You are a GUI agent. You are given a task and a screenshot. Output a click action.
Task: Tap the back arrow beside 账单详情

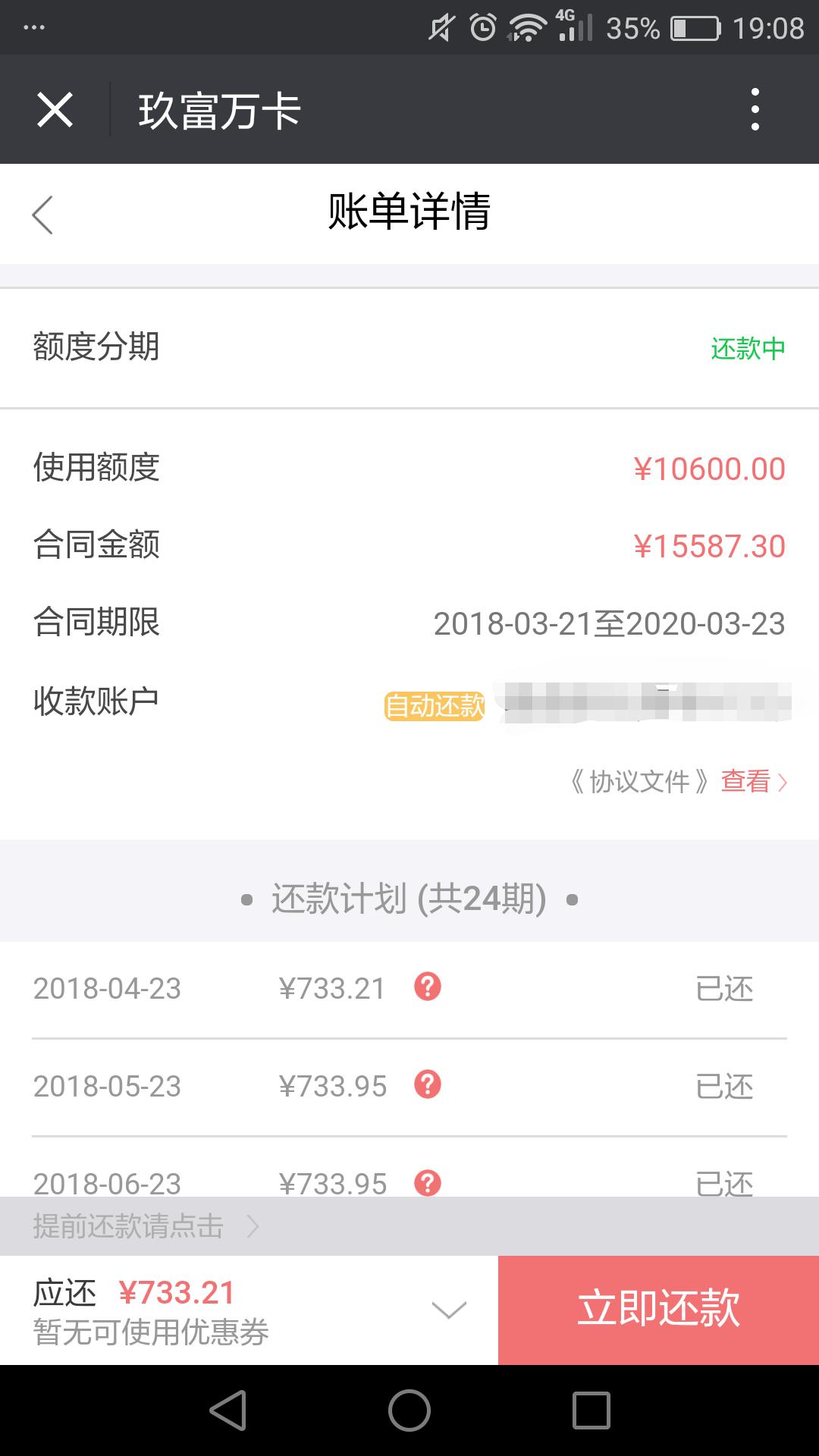pyautogui.click(x=43, y=215)
